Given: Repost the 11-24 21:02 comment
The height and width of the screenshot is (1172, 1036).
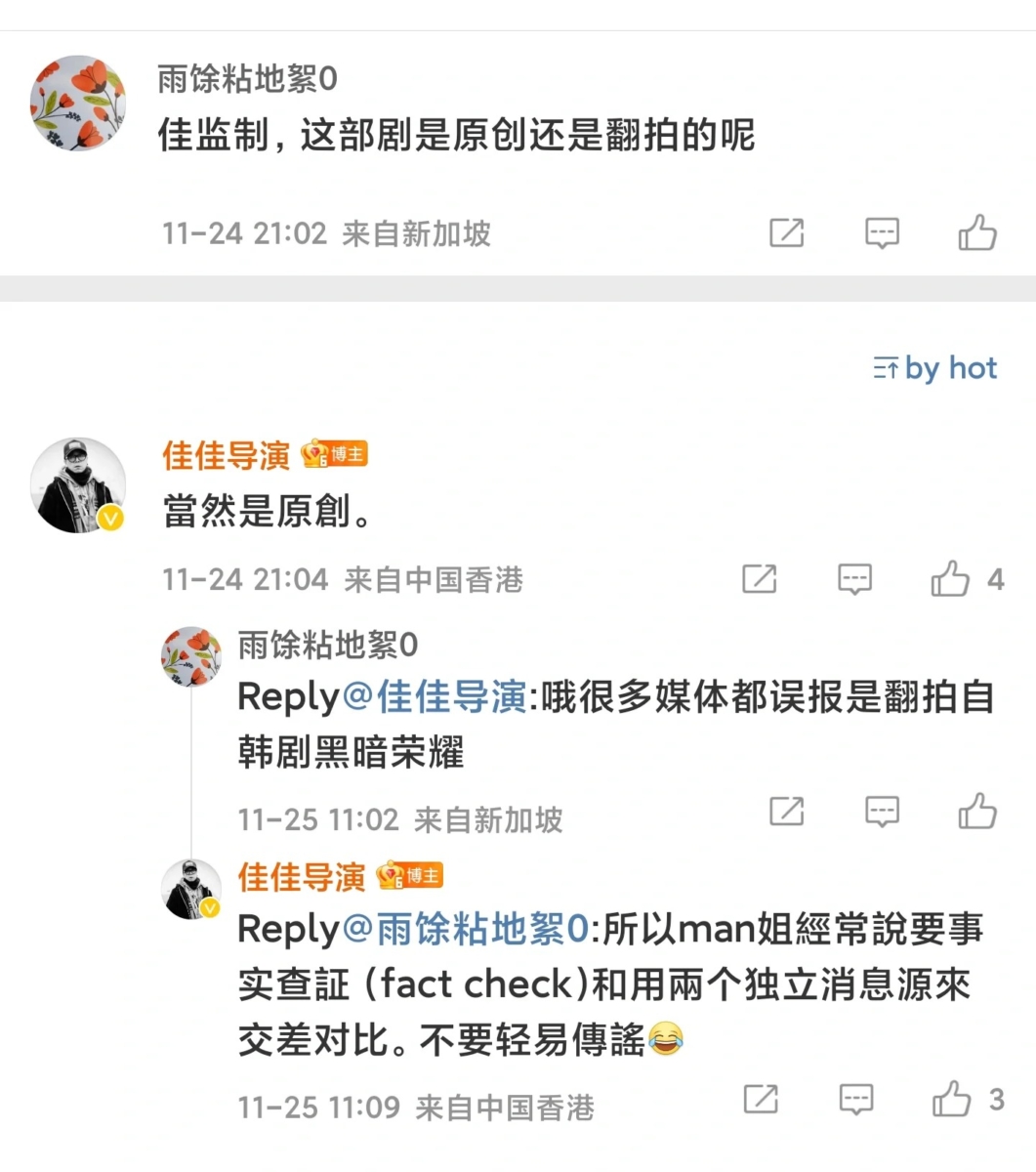Looking at the screenshot, I should (787, 232).
